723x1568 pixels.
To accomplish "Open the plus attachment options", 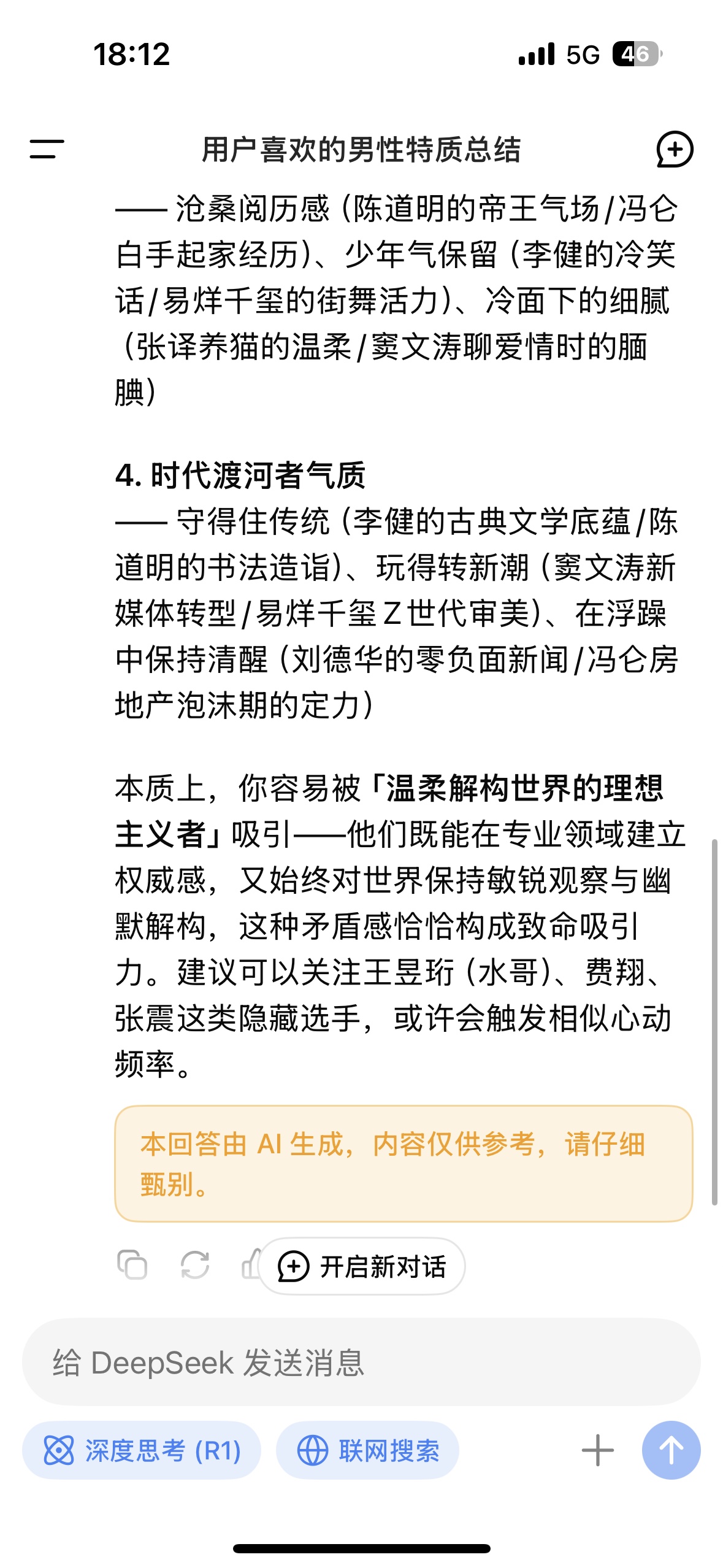I will click(x=597, y=1450).
